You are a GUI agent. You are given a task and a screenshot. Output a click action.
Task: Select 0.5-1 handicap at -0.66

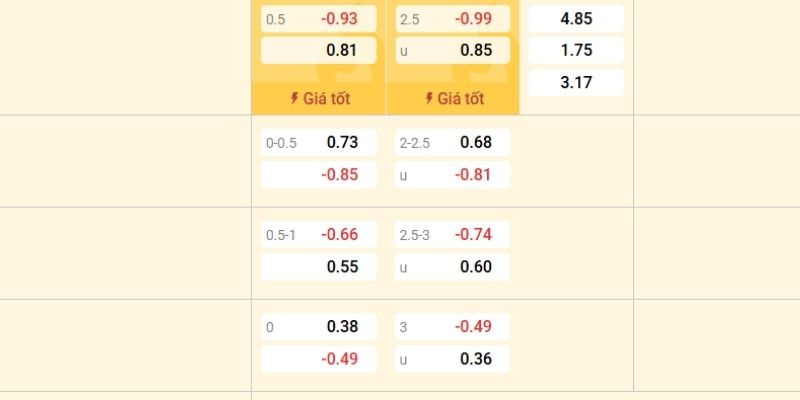click(x=319, y=235)
